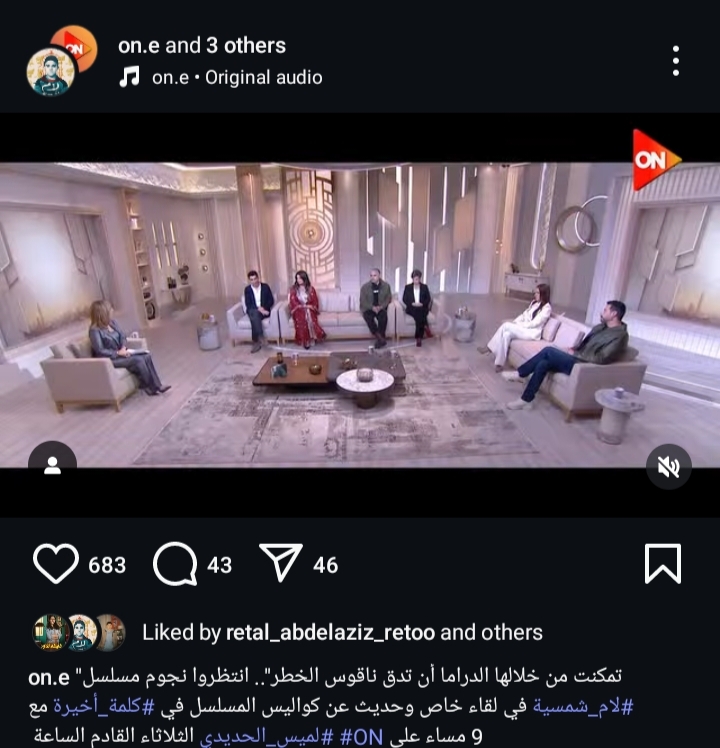Open the post's three-dot options menu
The image size is (720, 748).
point(676,61)
